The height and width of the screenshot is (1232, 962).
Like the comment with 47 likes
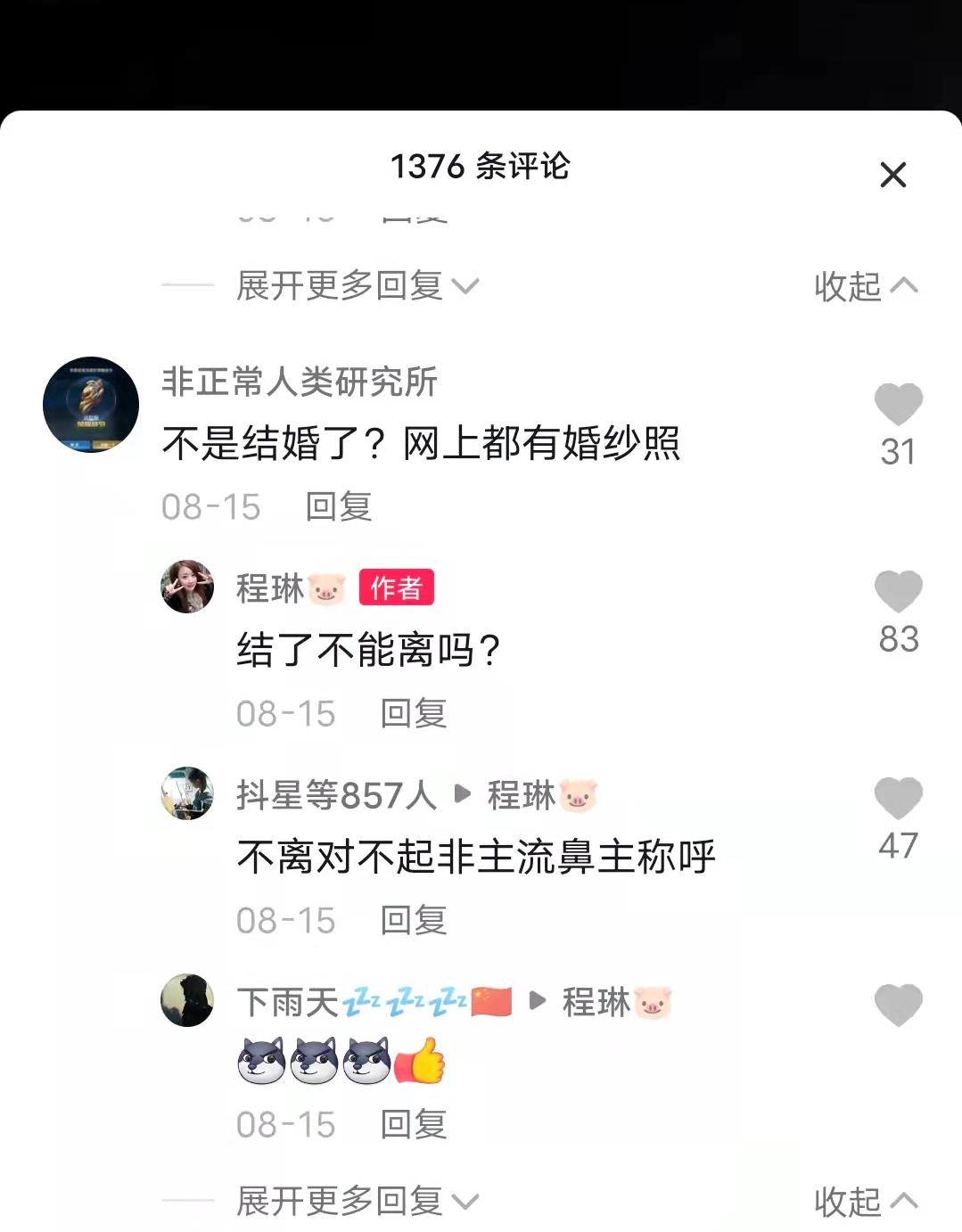pos(898,796)
